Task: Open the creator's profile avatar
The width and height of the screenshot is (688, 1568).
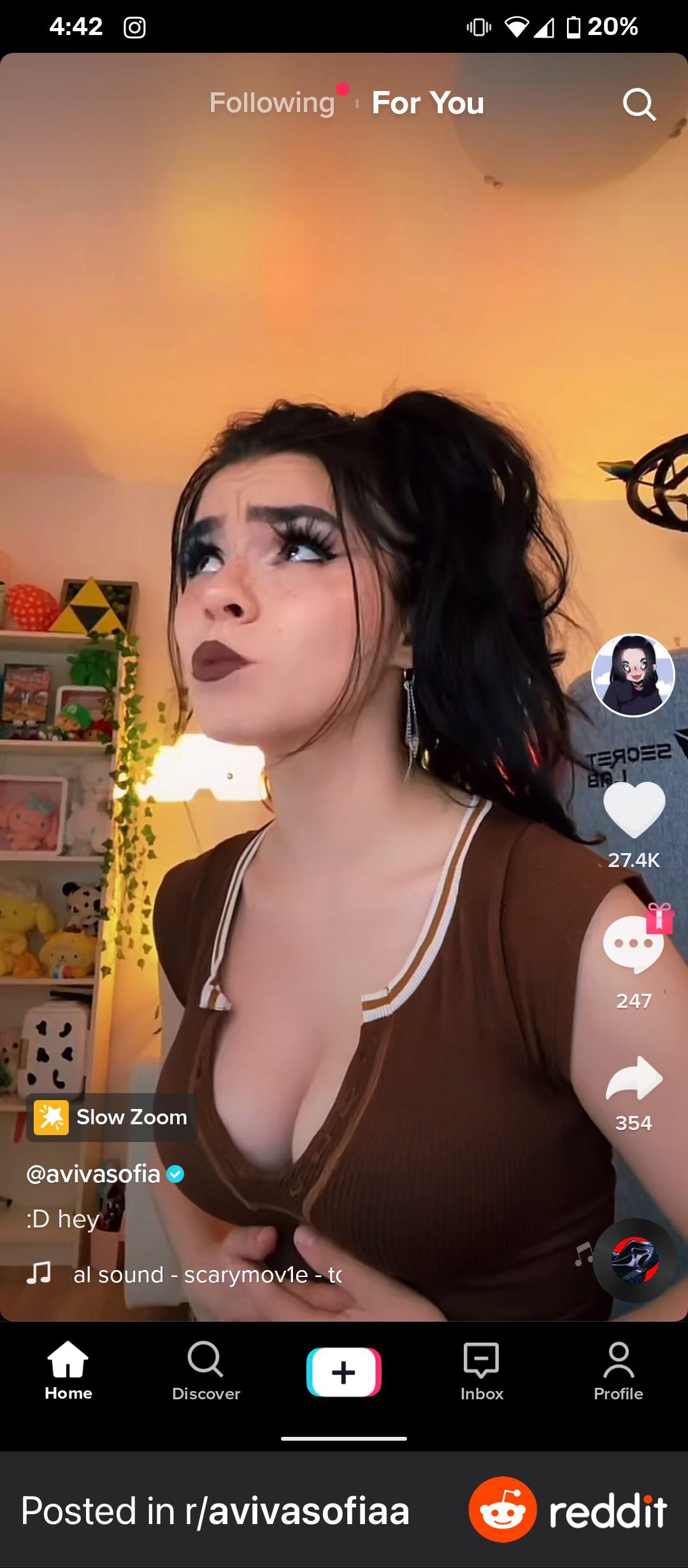Action: coord(633,675)
